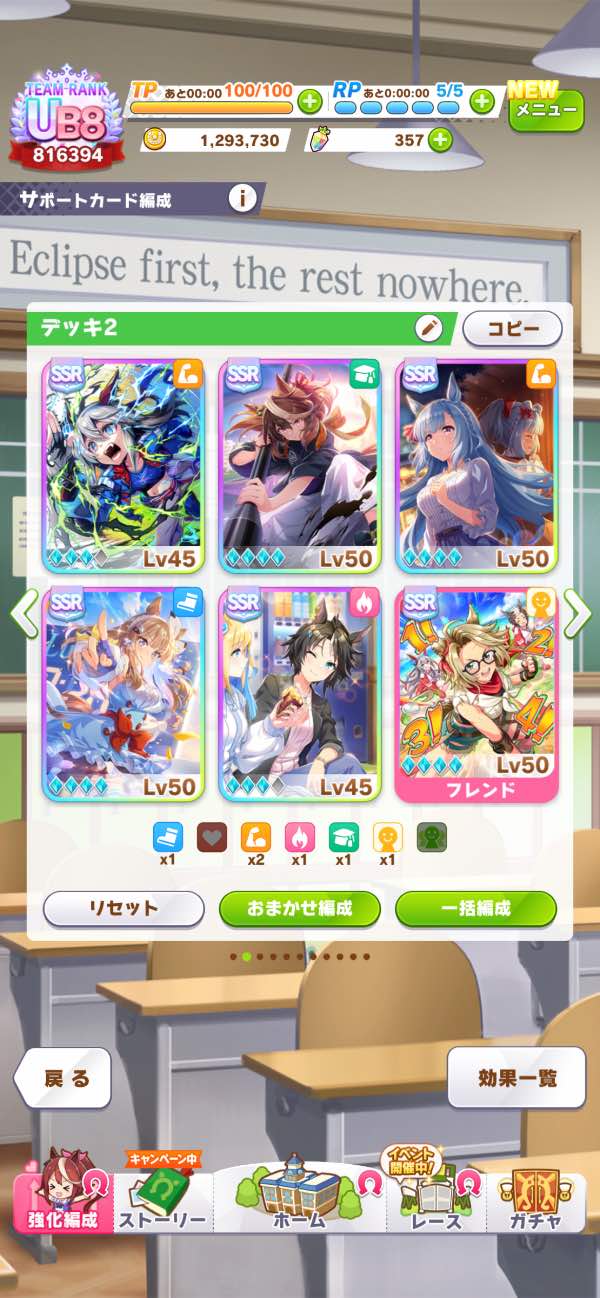This screenshot has width=600, height=1298.
Task: Tap the plus button beside TP gauge
Action: coord(309,101)
